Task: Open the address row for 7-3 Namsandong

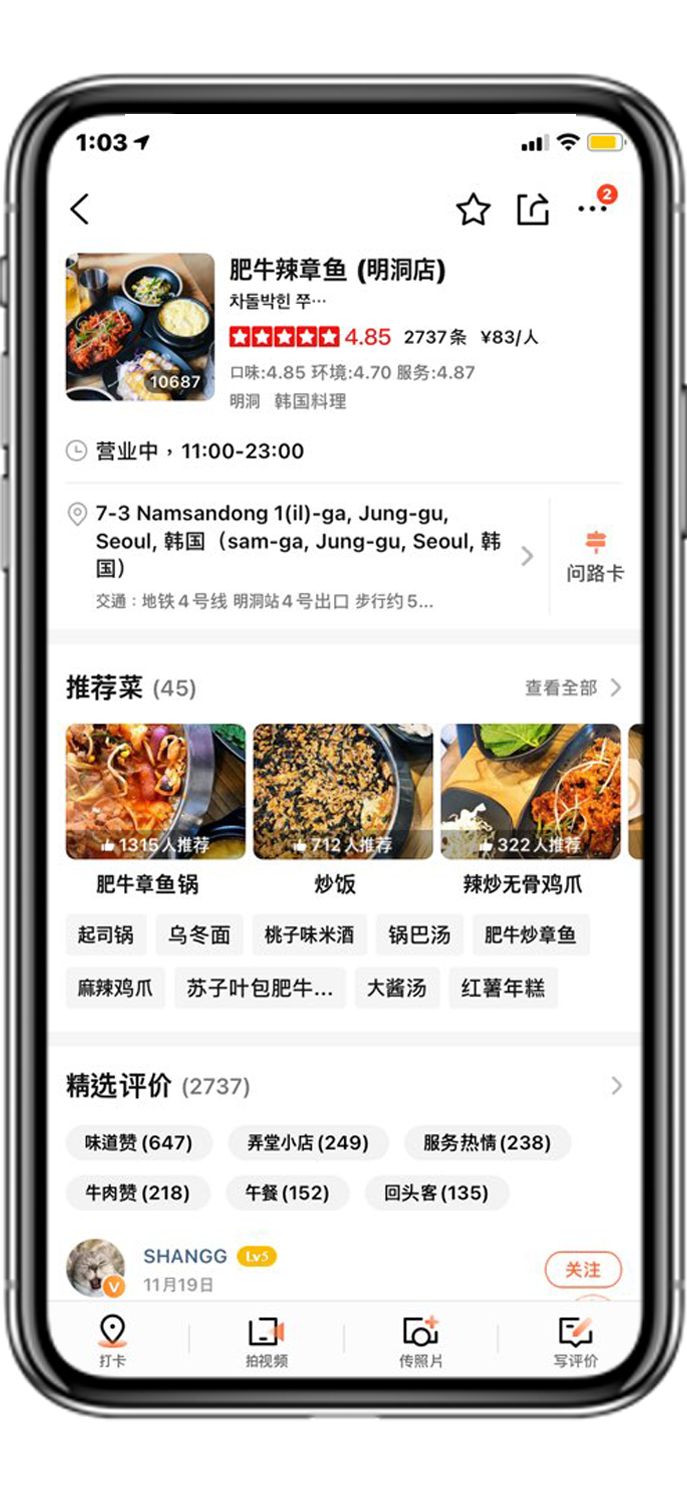Action: [300, 555]
